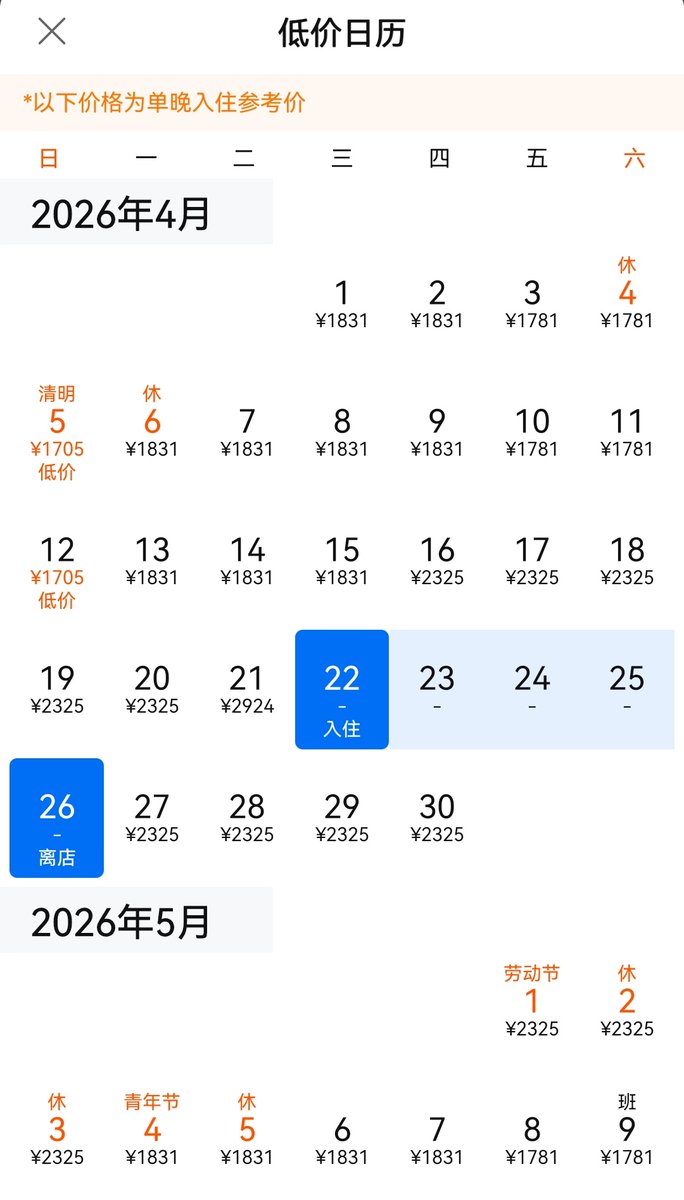The height and width of the screenshot is (1200, 684).
Task: Tap April 21 priced ¥2924
Action: tap(247, 689)
